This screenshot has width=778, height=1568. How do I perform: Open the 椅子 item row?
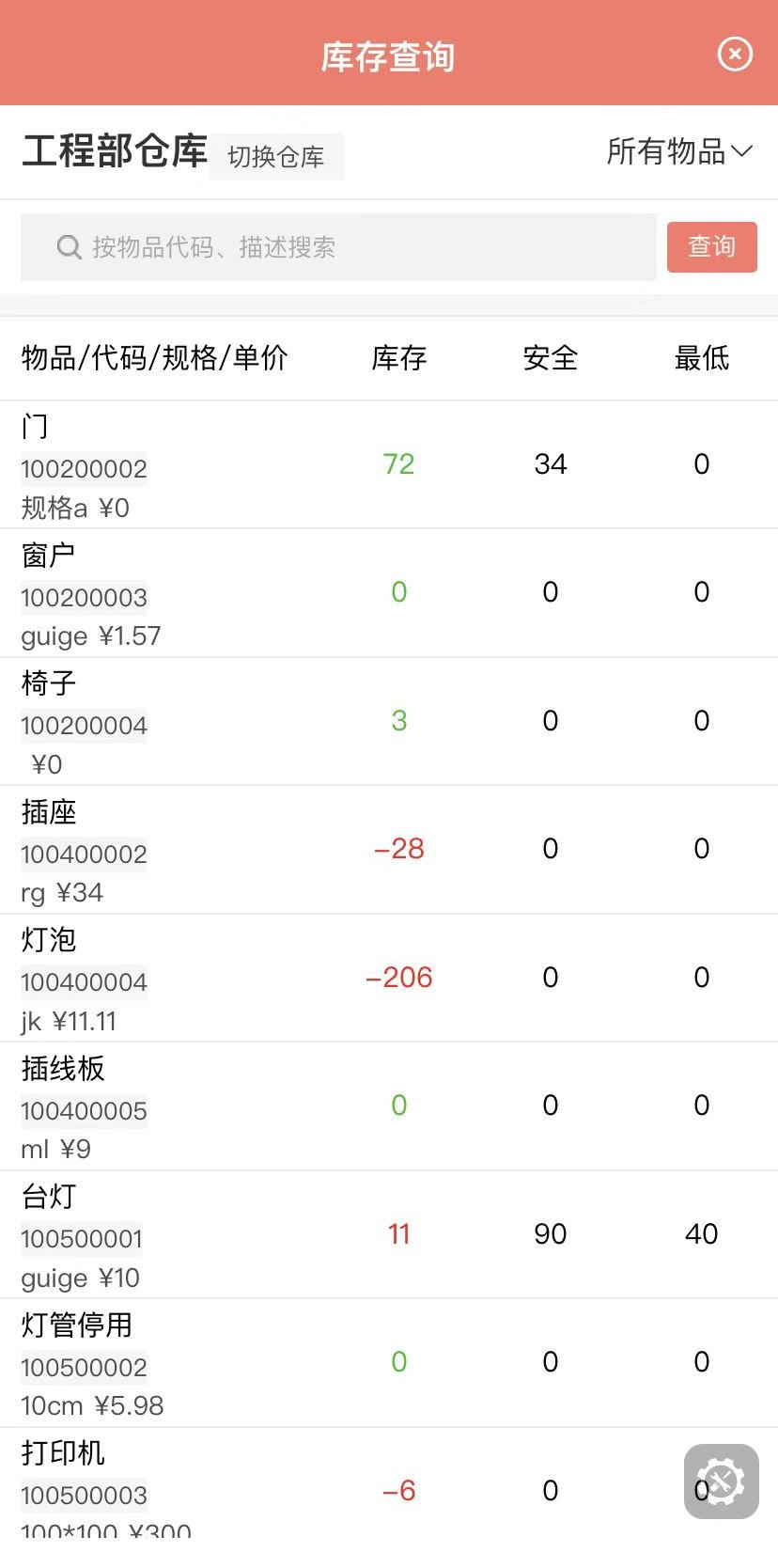[389, 721]
